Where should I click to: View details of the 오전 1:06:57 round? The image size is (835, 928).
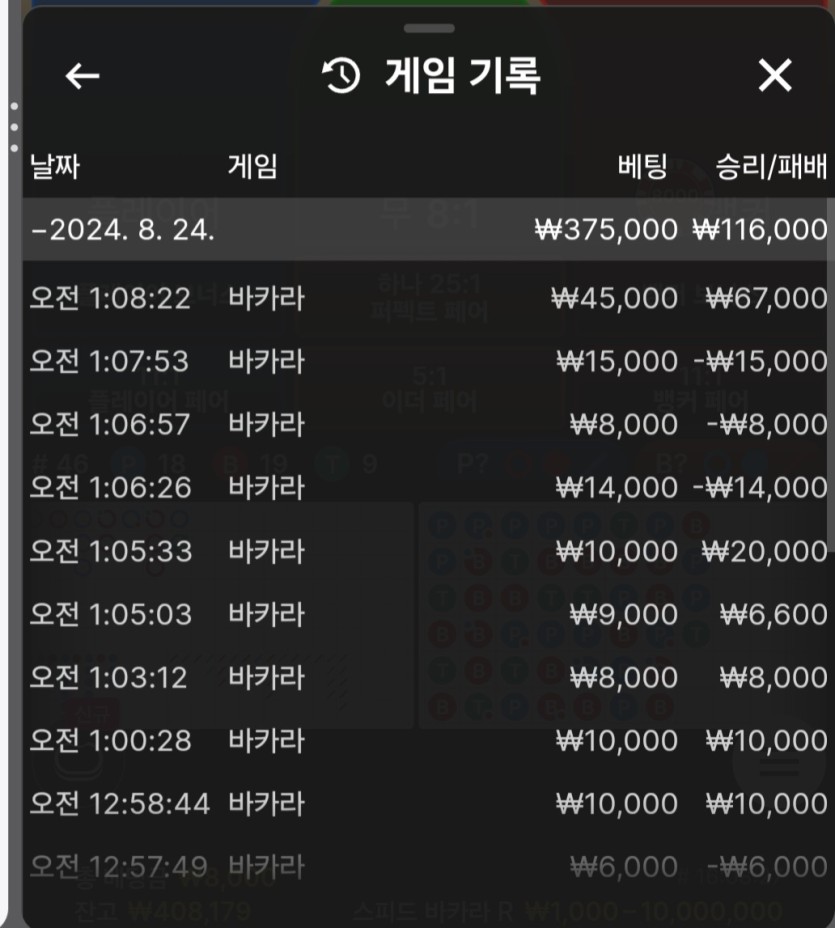point(428,424)
